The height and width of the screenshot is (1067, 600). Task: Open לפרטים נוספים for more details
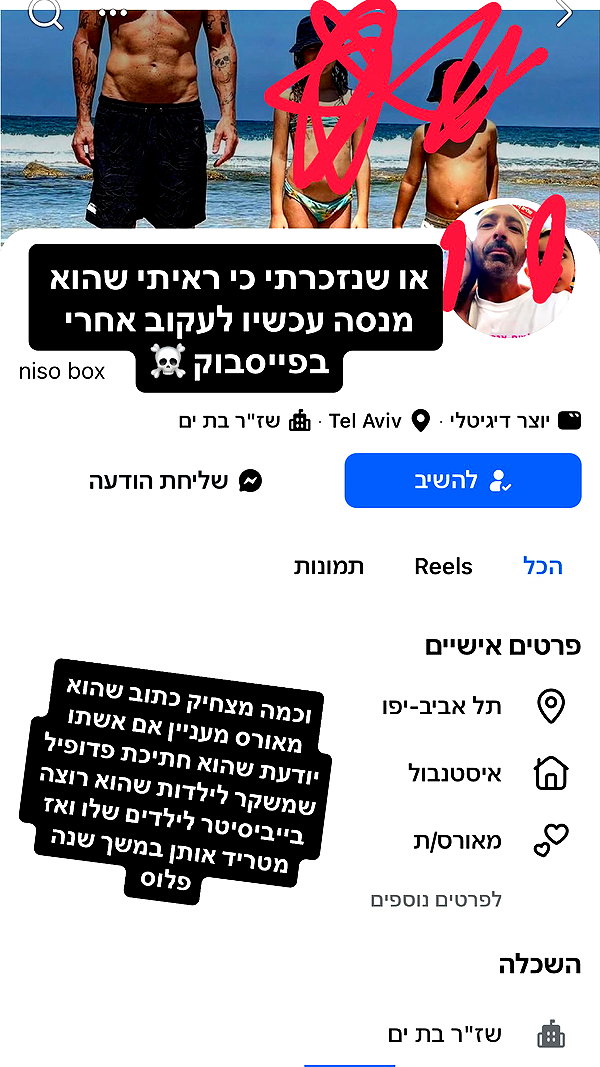[x=436, y=900]
